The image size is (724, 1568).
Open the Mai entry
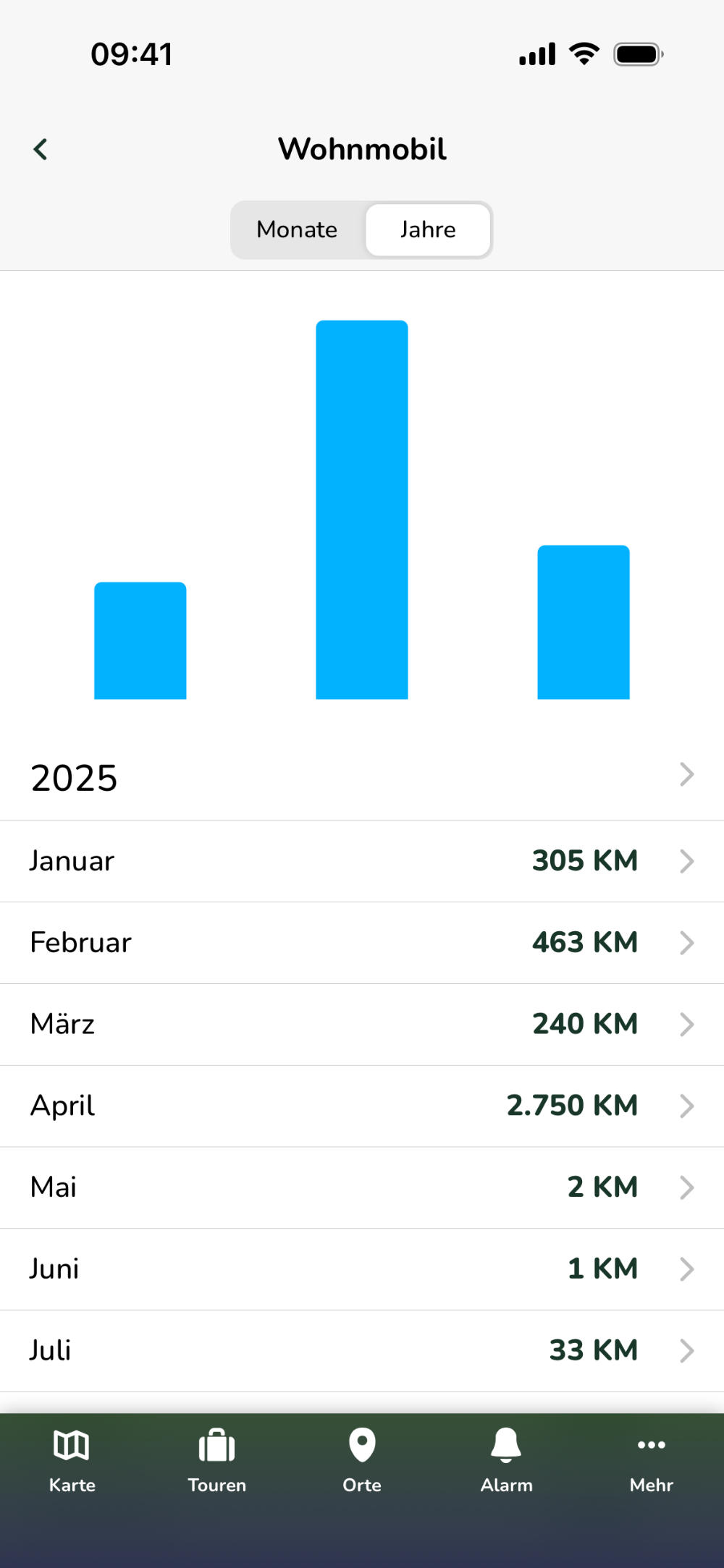click(x=362, y=1187)
